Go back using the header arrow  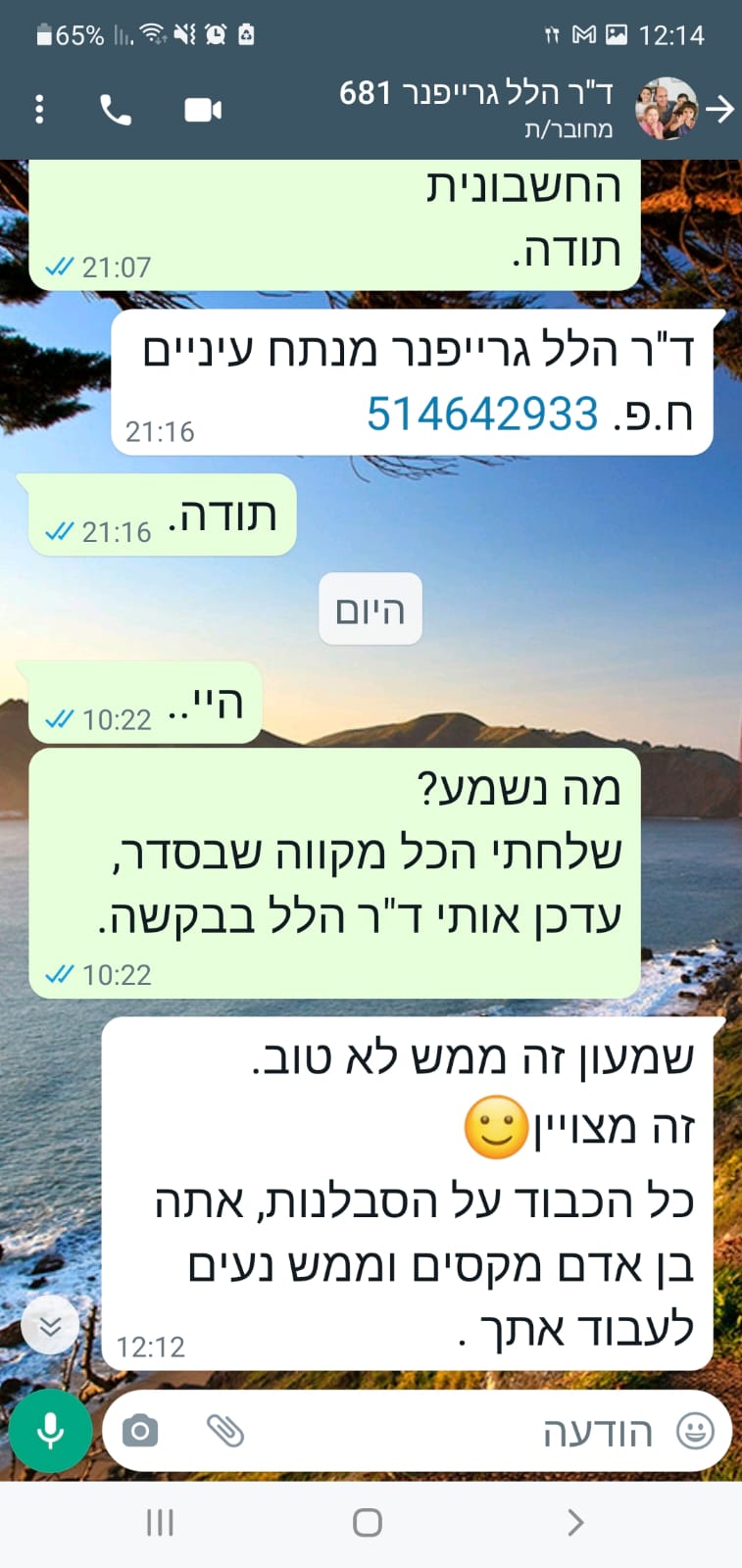(720, 109)
